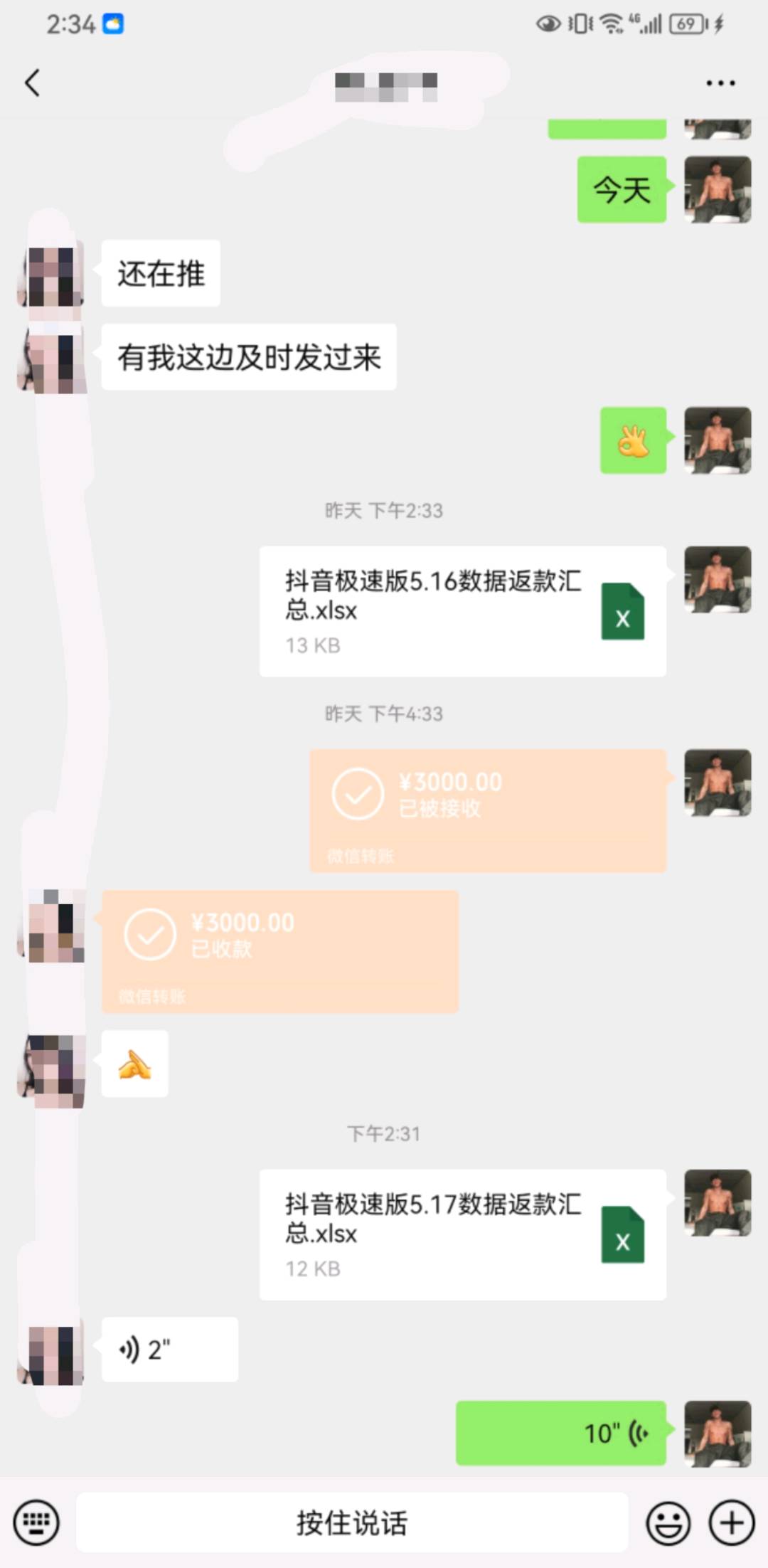This screenshot has width=768, height=1568.
Task: Tap the 按住说话 voice button
Action: tap(352, 1523)
